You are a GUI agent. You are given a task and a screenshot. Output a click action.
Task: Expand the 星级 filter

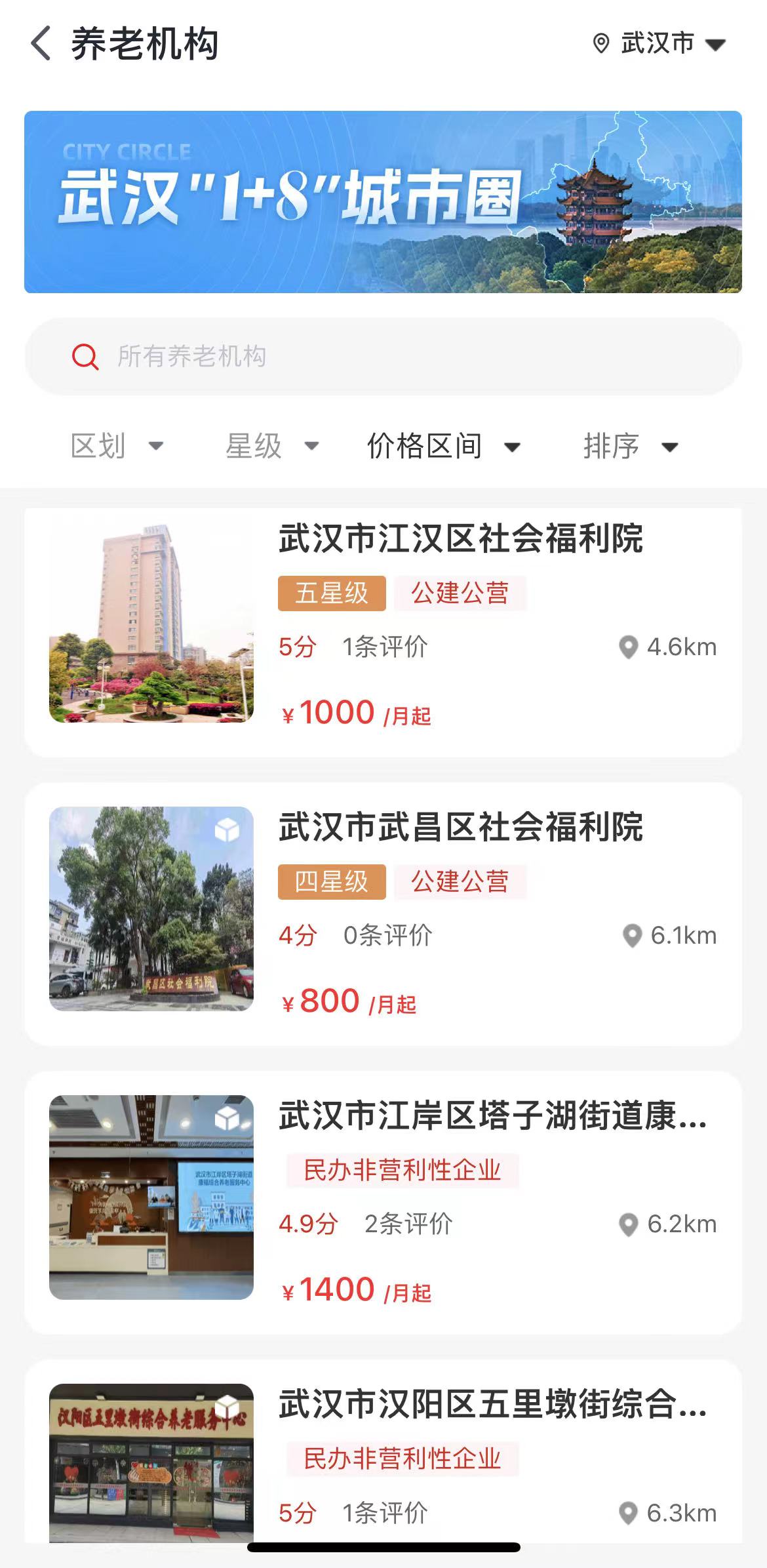pos(271,447)
